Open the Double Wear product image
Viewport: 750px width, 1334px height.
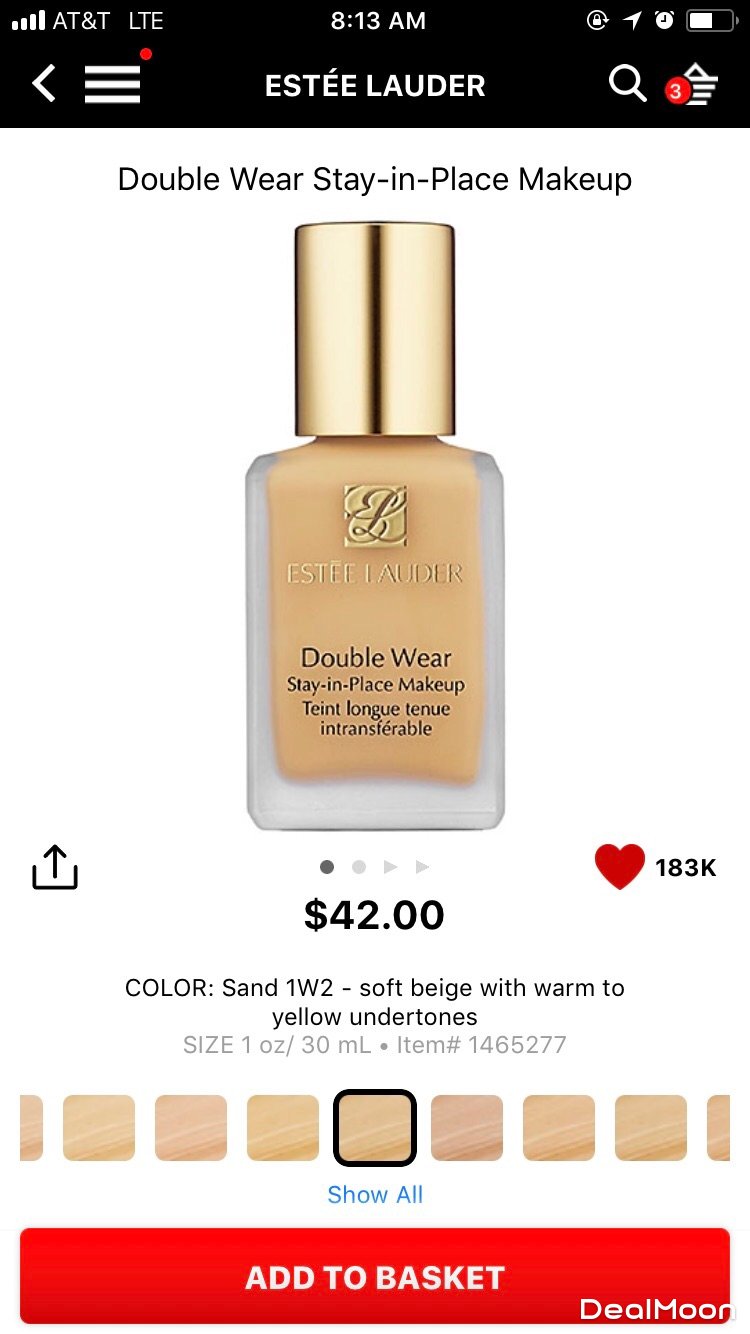[x=375, y=525]
